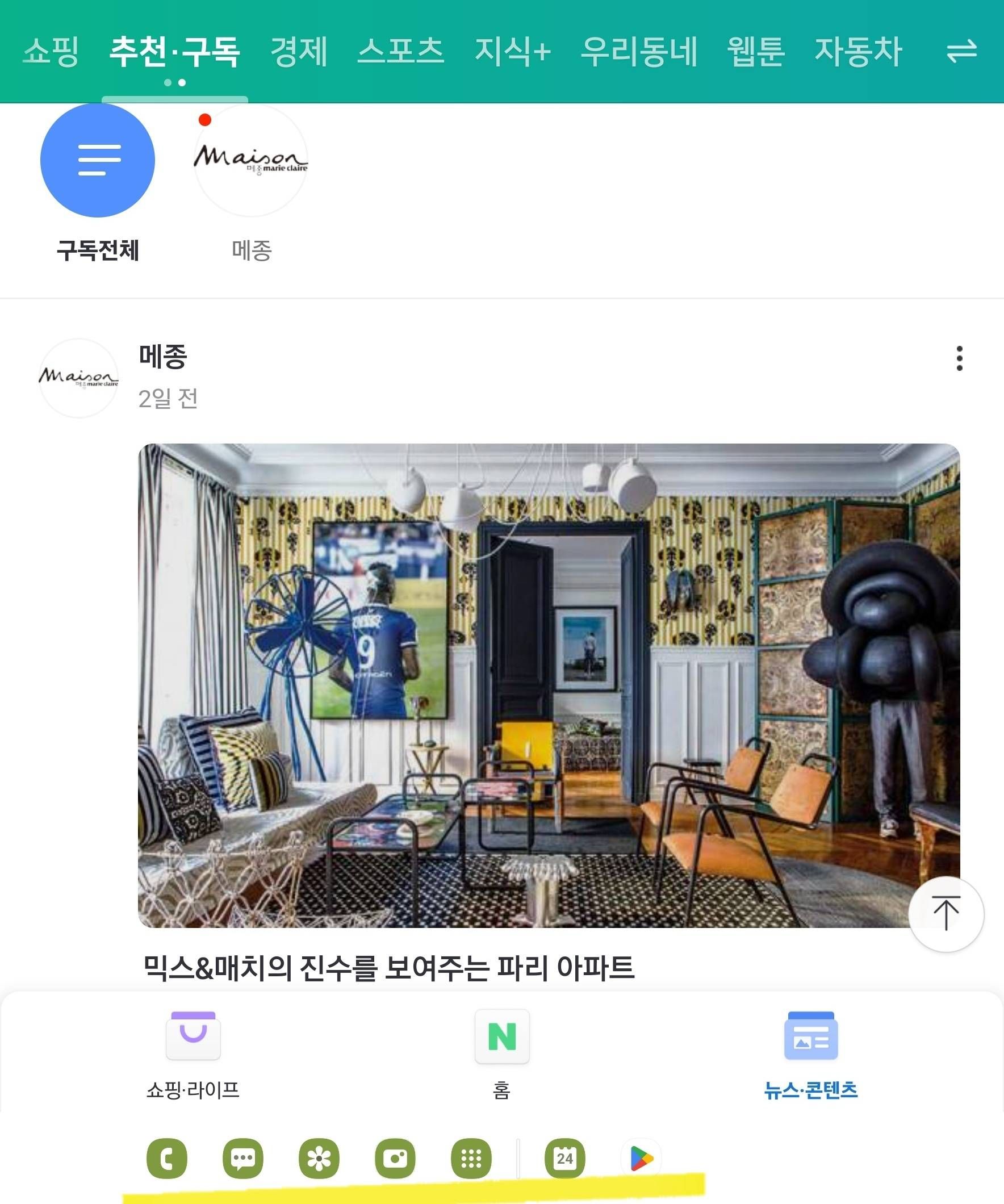Tap the tab switcher arrows at top right
The height and width of the screenshot is (1204, 1004).
point(965,52)
